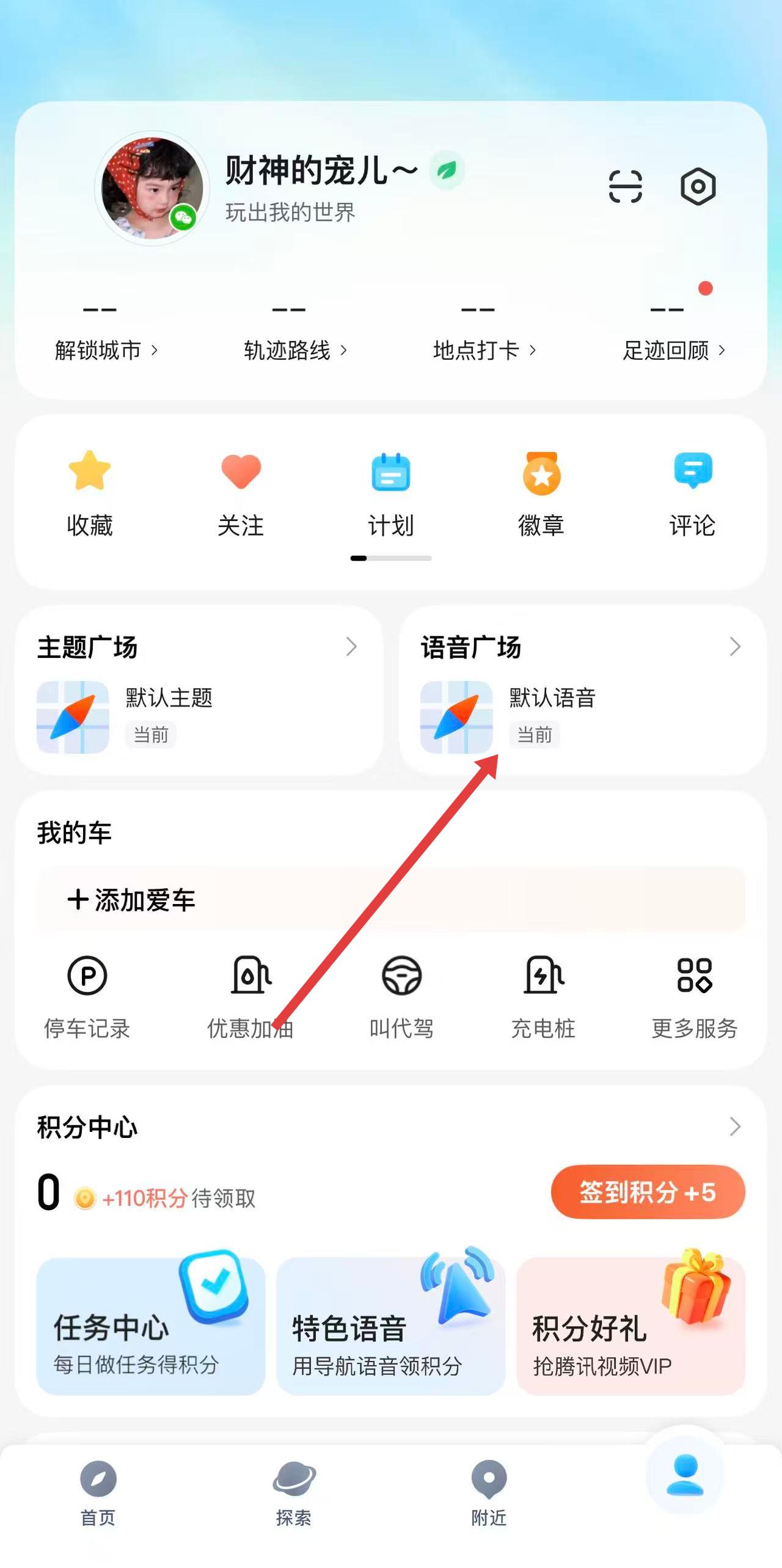Switch to the 首页 home tab

(98, 1492)
